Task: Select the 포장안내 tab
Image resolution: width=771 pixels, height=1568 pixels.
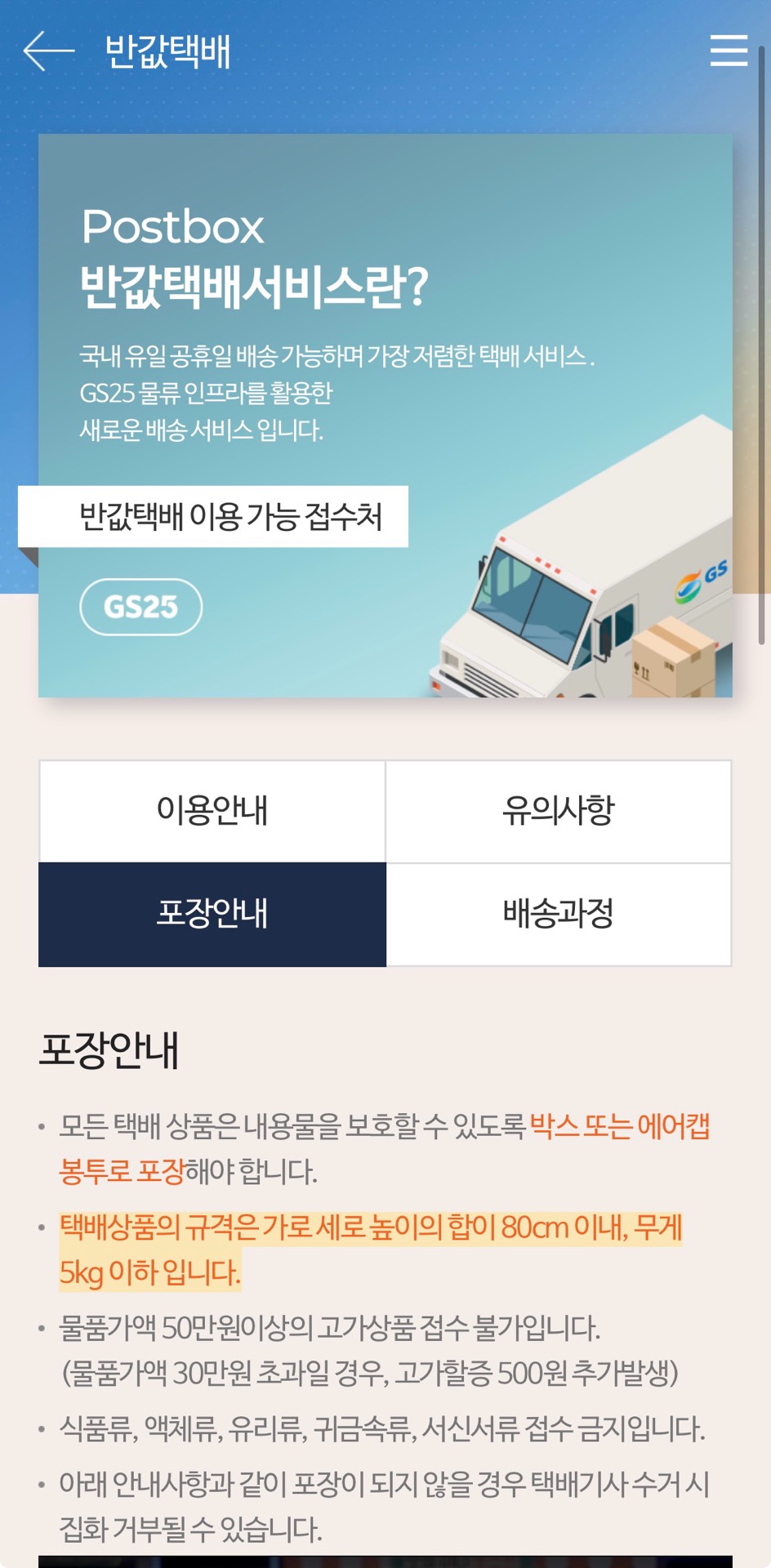Action: (x=212, y=914)
